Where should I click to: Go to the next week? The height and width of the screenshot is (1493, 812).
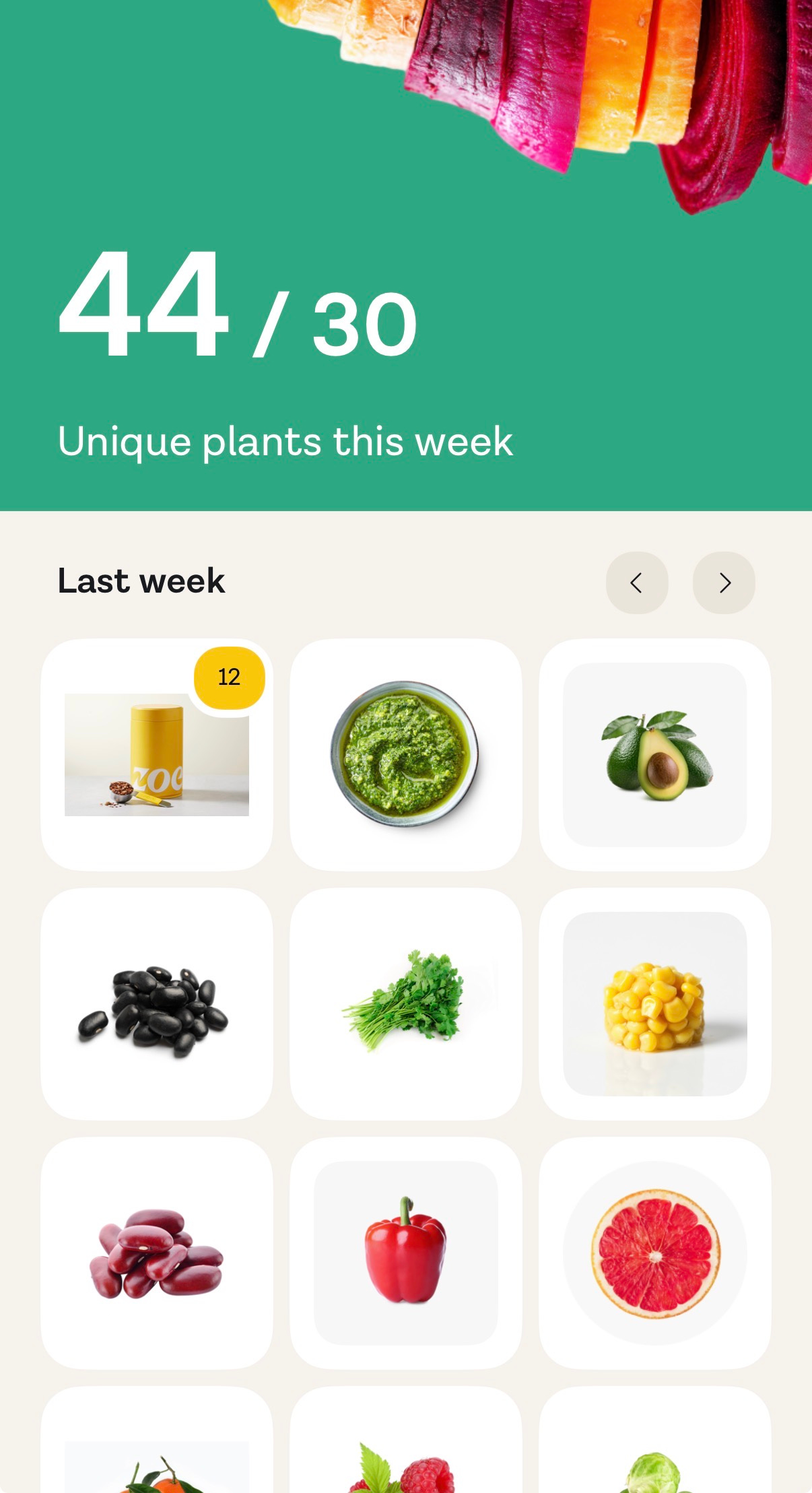coord(724,583)
